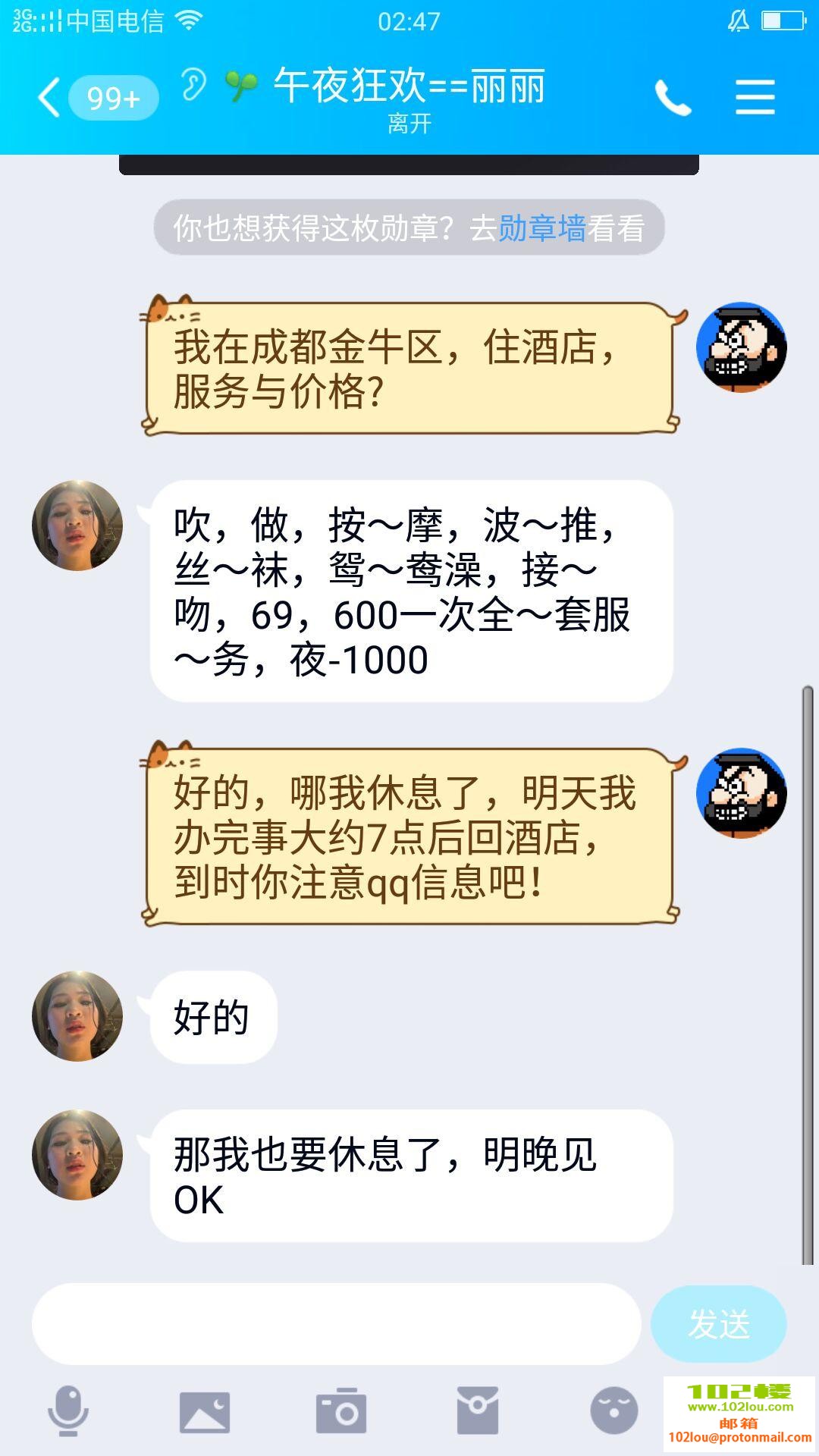
Task: Open the photo gallery picker
Action: (204, 1411)
